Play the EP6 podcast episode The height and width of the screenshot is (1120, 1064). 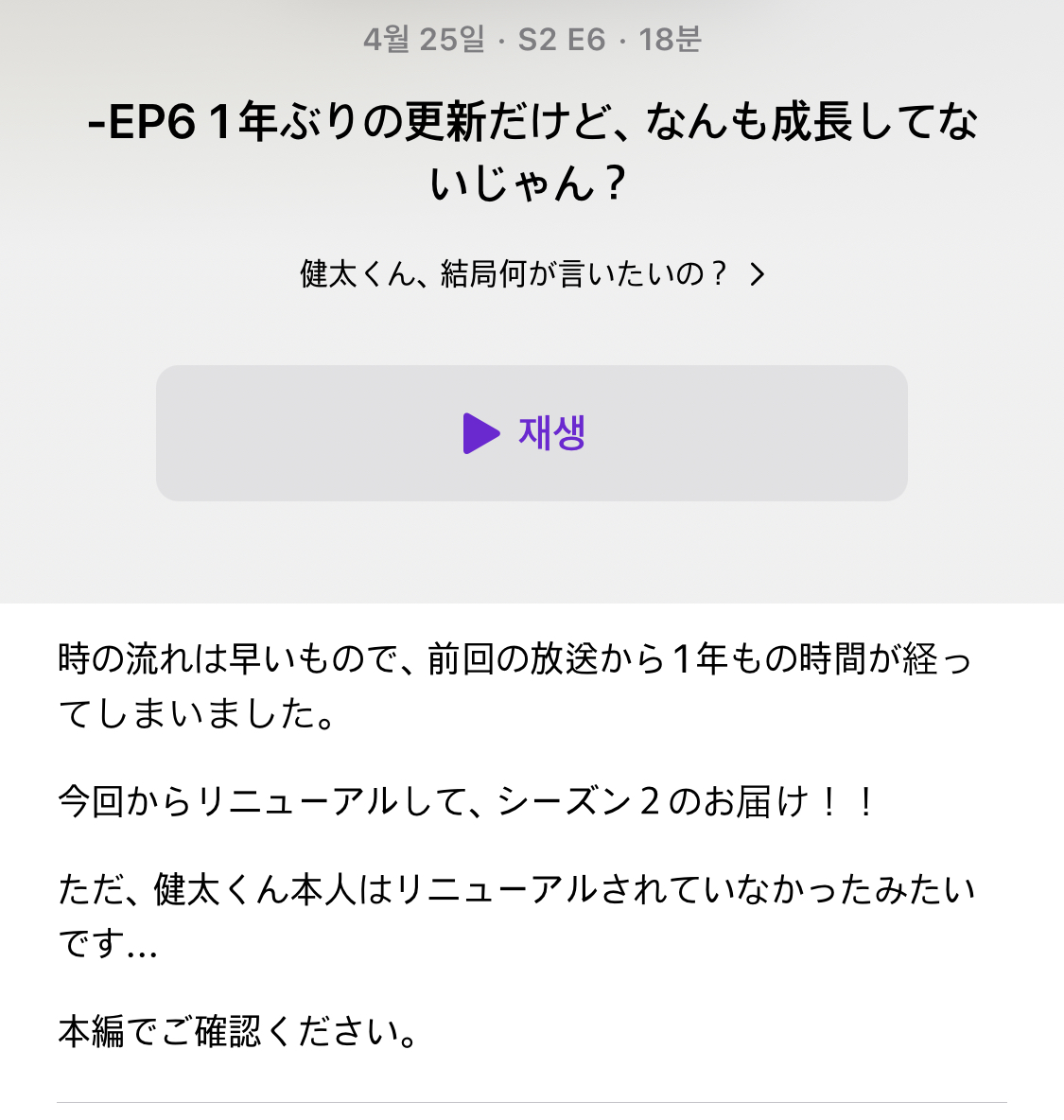[x=531, y=433]
